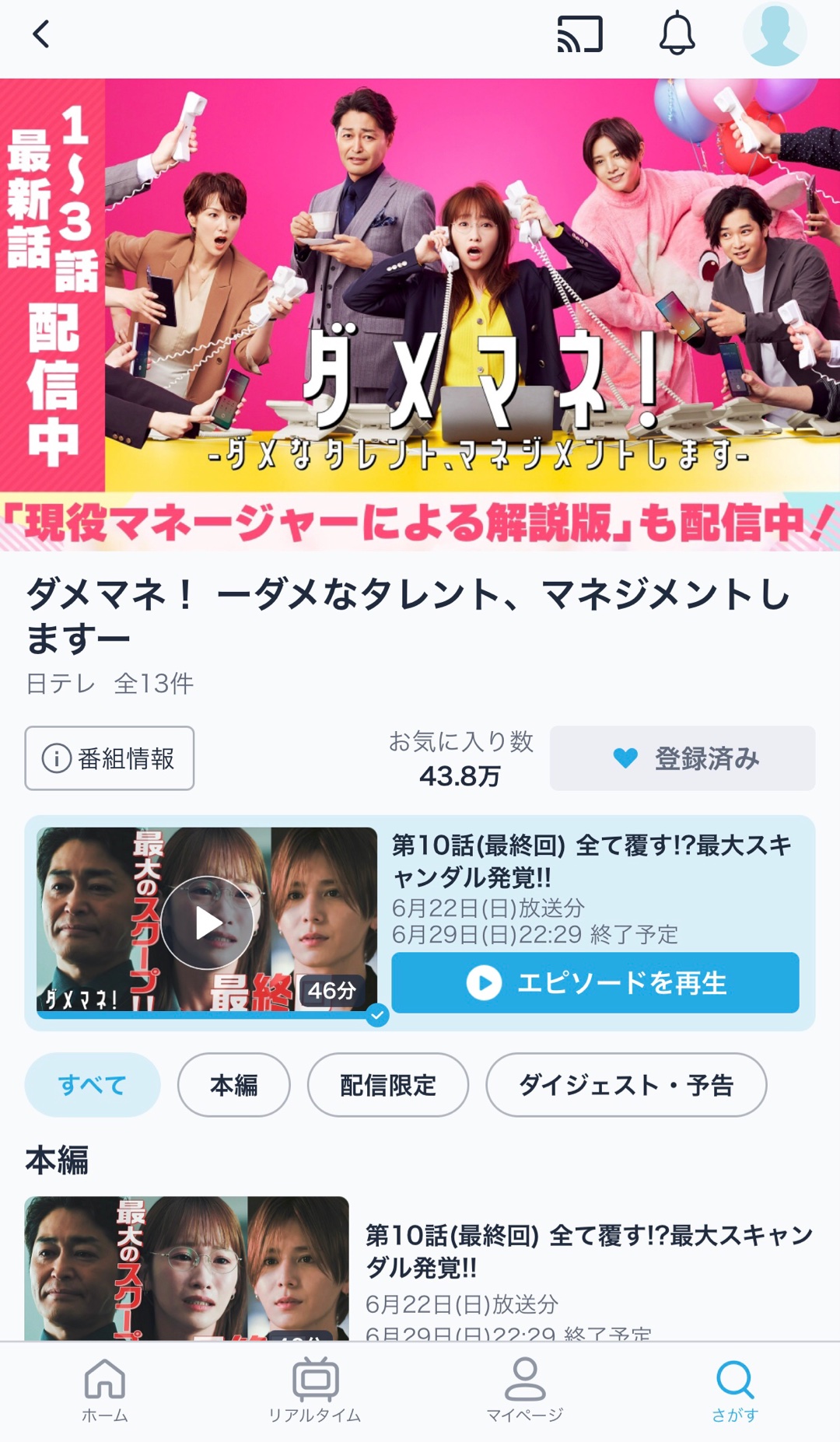Switch to the リアルタイム tab

(315, 1391)
